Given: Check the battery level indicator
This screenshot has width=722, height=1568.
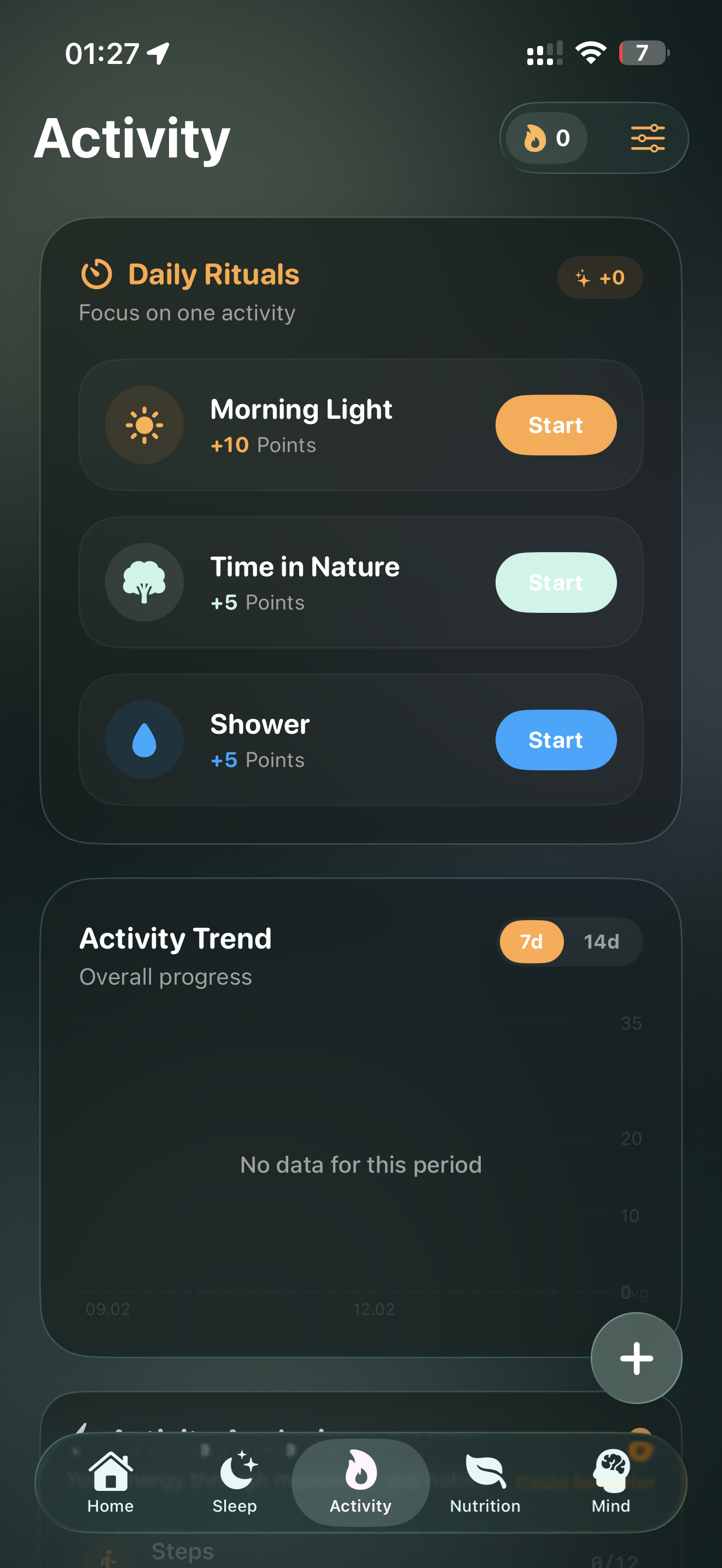Looking at the screenshot, I should click(x=643, y=54).
